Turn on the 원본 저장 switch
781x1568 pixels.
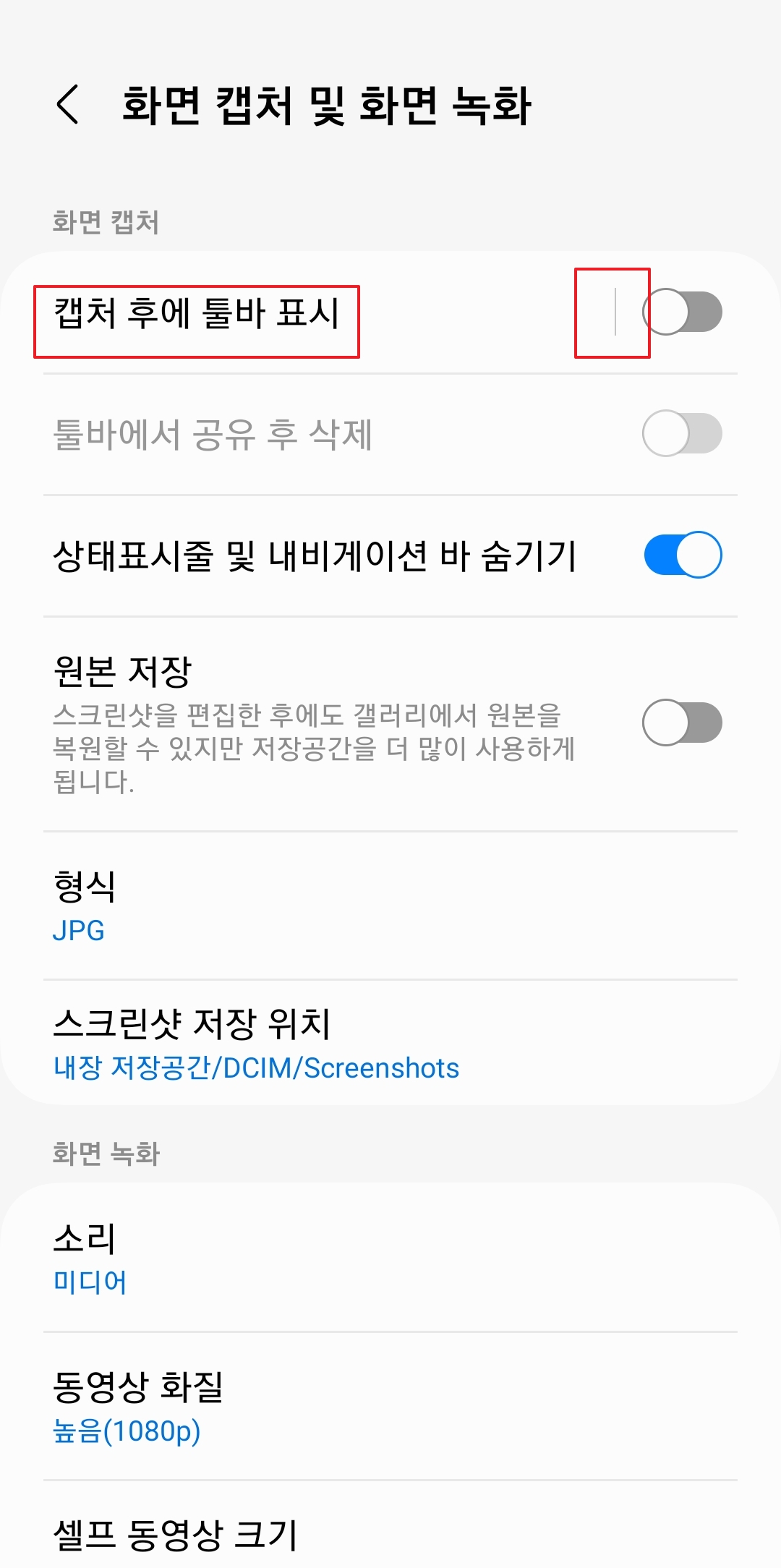[x=683, y=723]
